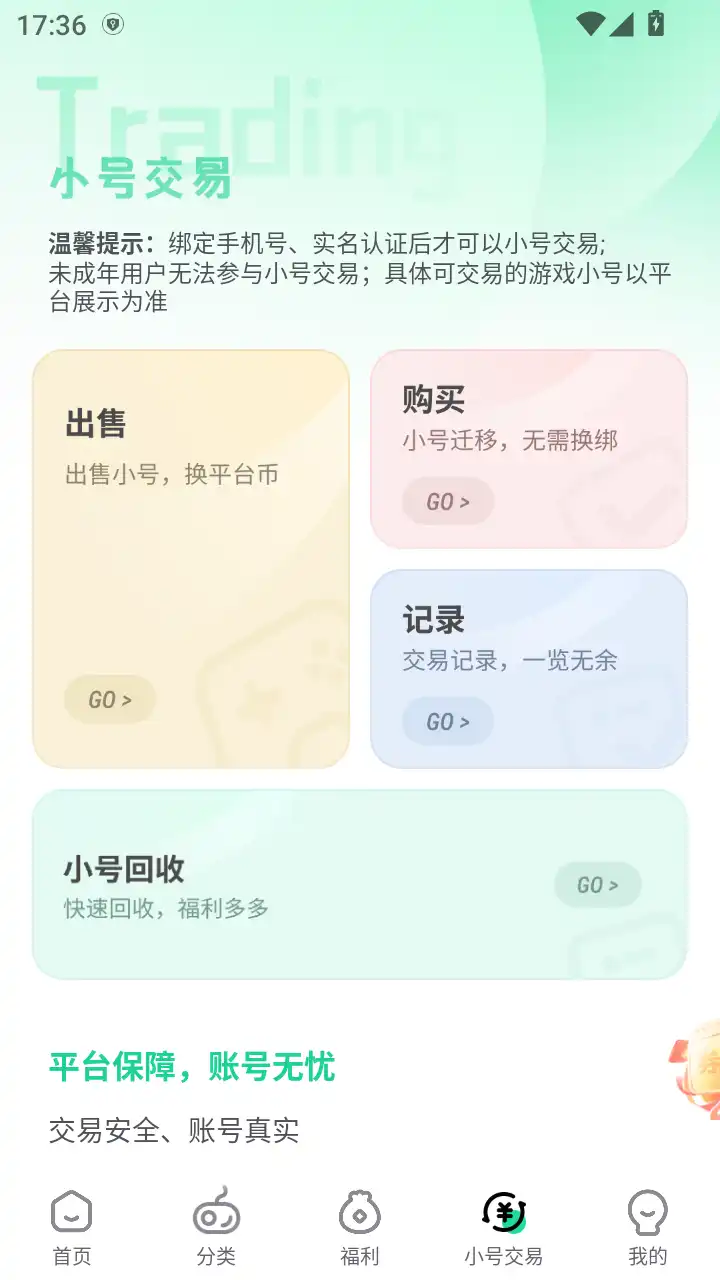Tap the battery icon in the status bar
Viewport: 720px width, 1280px height.
pos(655,24)
